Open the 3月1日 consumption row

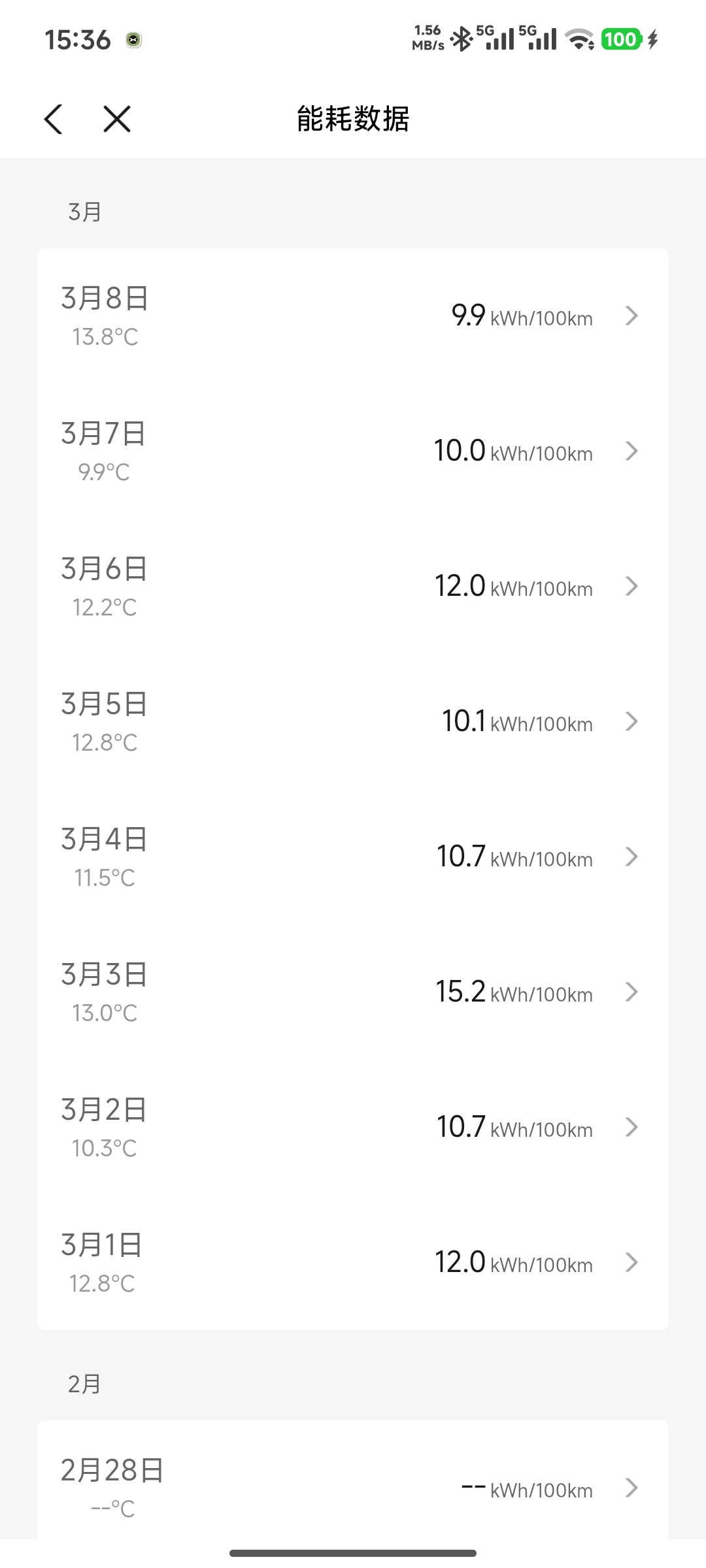coord(353,1263)
